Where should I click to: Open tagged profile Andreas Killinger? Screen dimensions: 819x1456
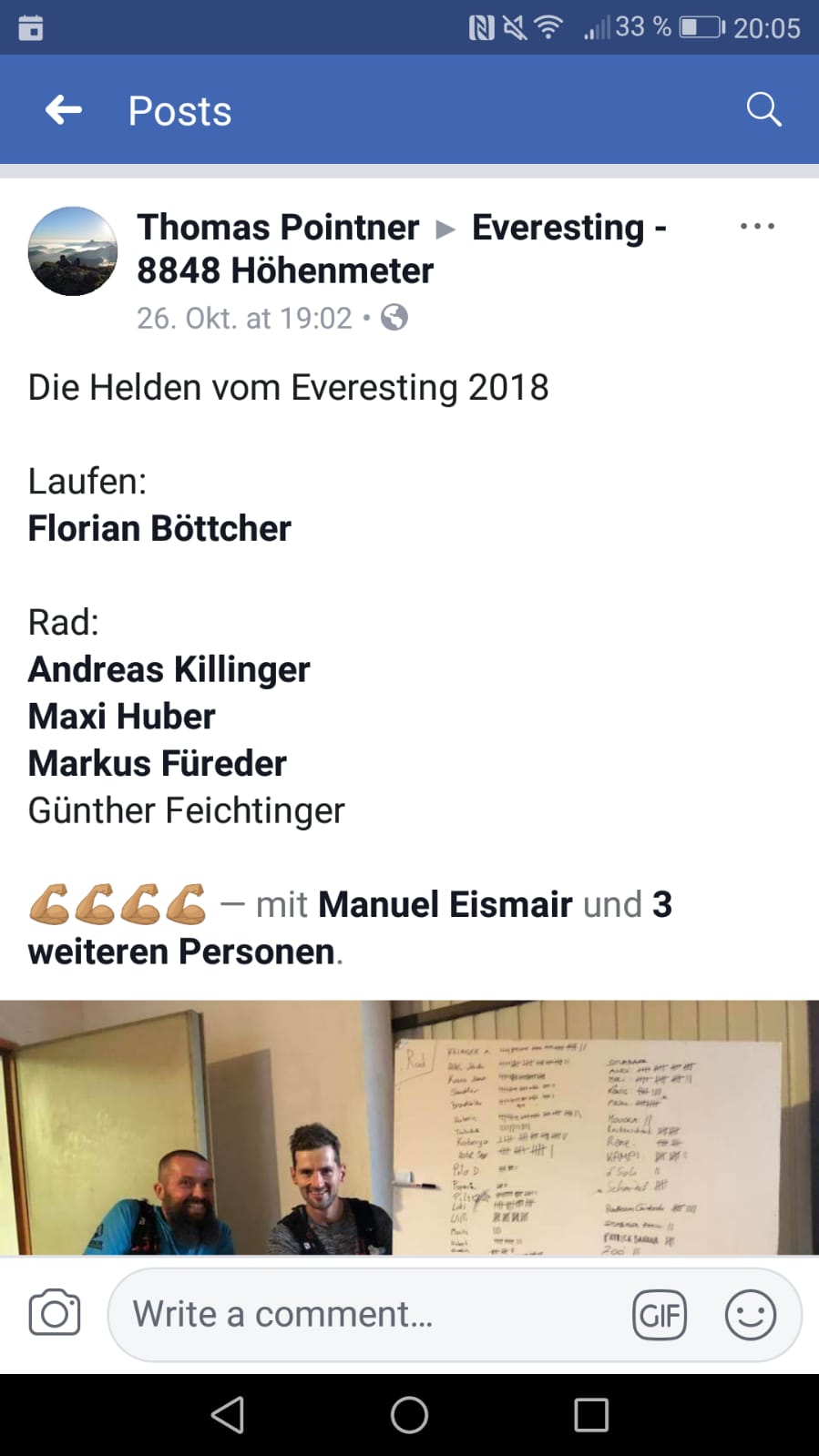pyautogui.click(x=169, y=669)
